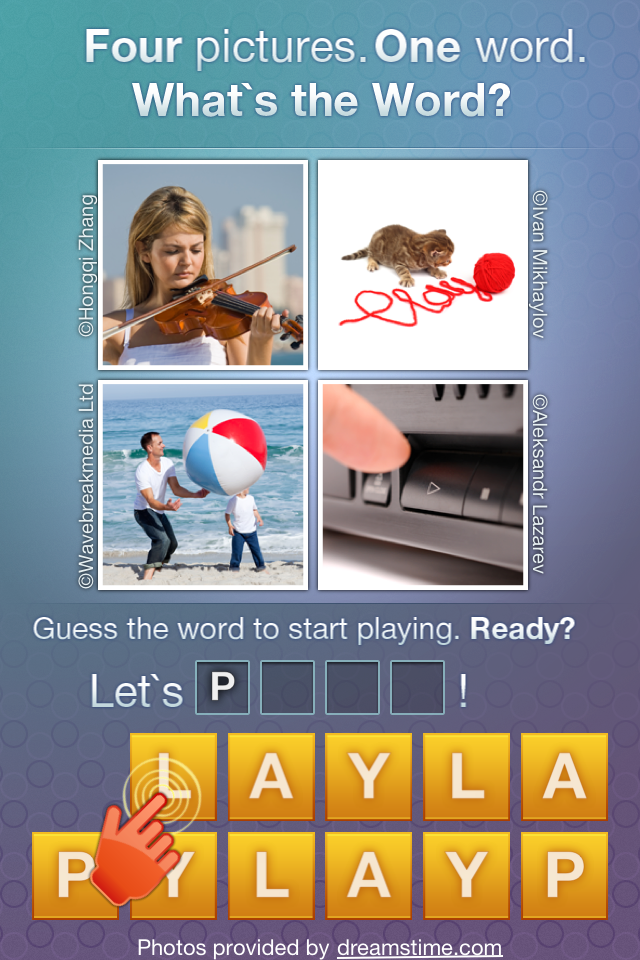Enlarge the beach ball picture

click(x=203, y=485)
